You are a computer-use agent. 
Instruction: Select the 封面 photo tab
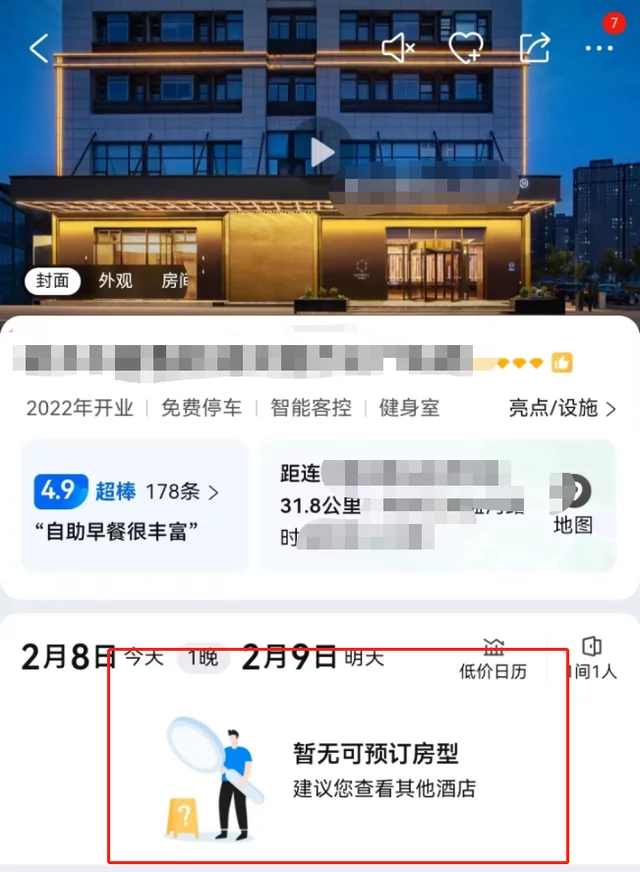[53, 281]
